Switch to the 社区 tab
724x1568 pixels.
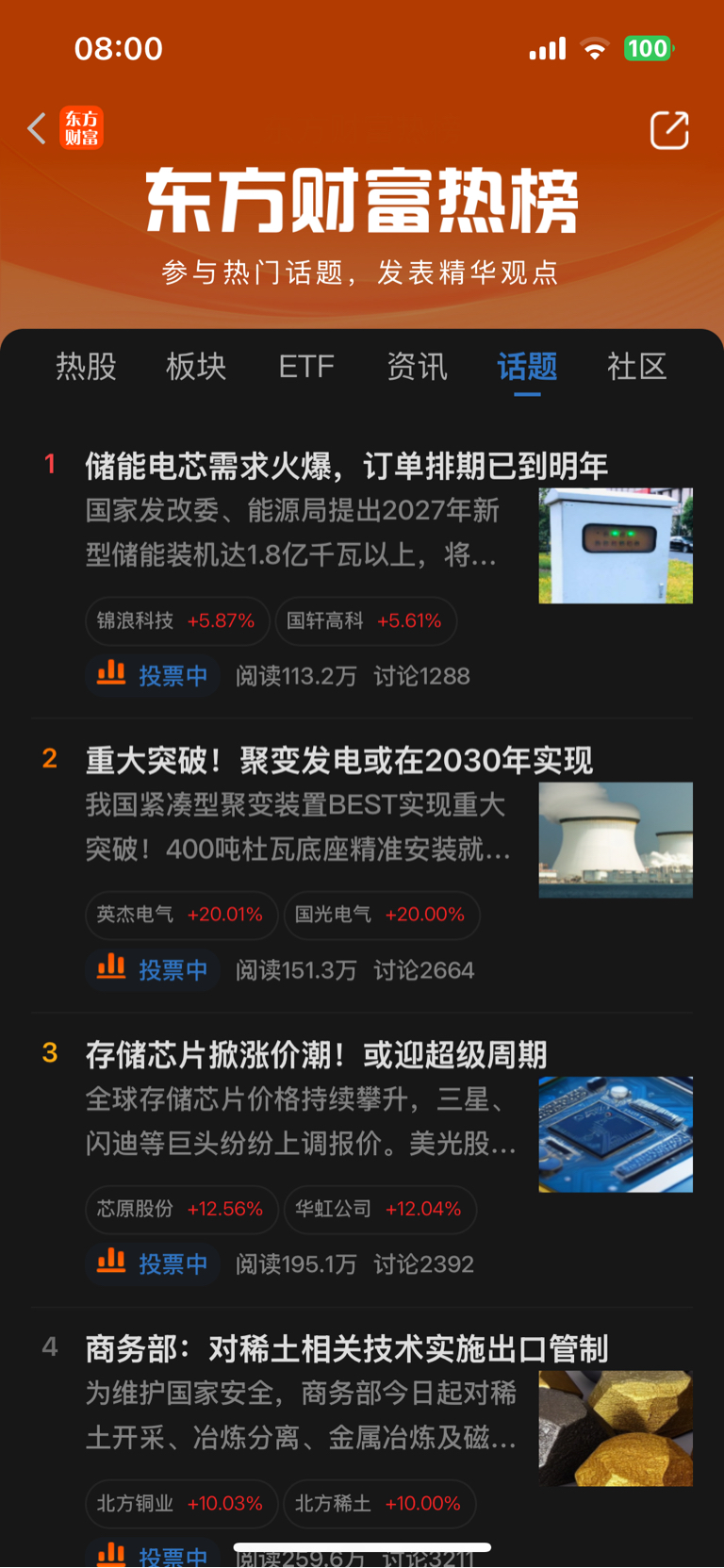pyautogui.click(x=637, y=366)
